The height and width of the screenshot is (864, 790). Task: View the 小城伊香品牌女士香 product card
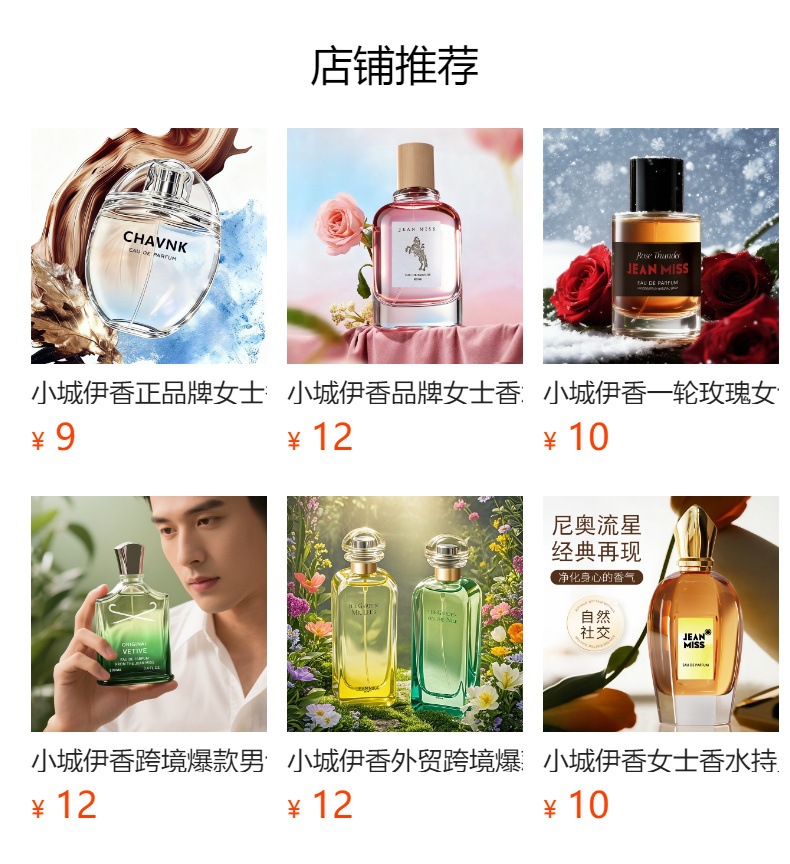click(405, 246)
